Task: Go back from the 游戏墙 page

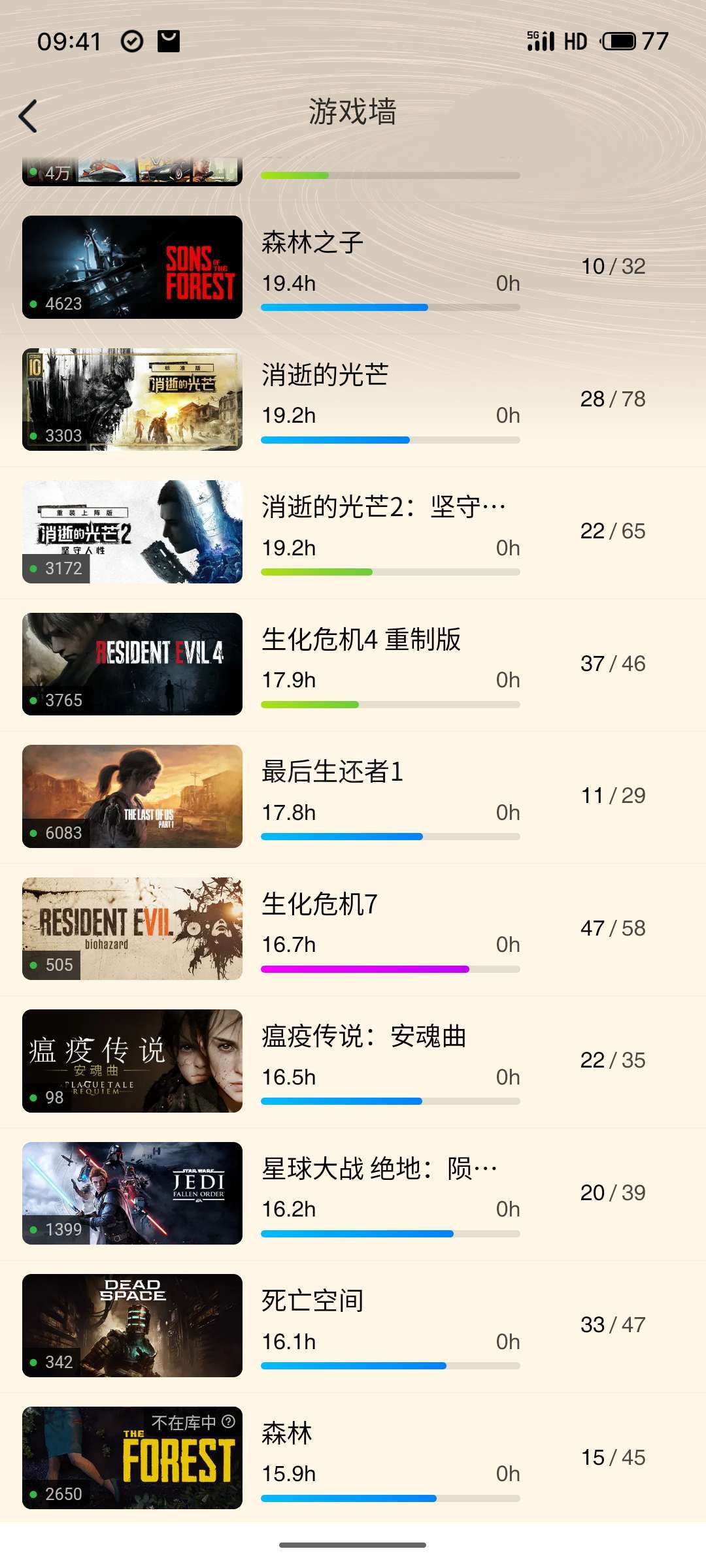Action: [x=27, y=116]
